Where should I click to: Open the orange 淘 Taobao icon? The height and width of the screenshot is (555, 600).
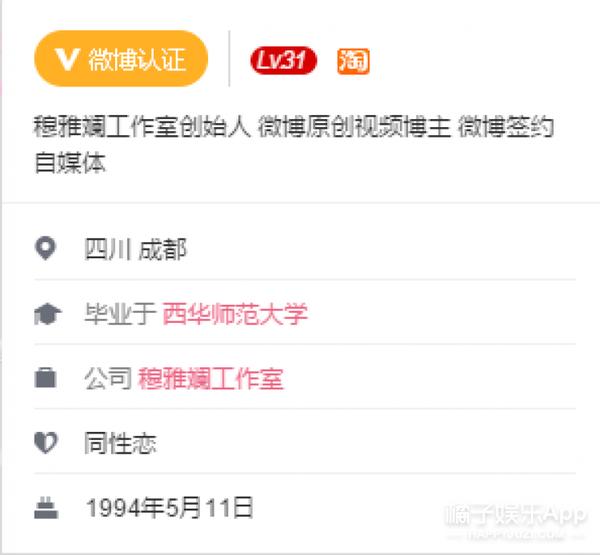tap(353, 60)
